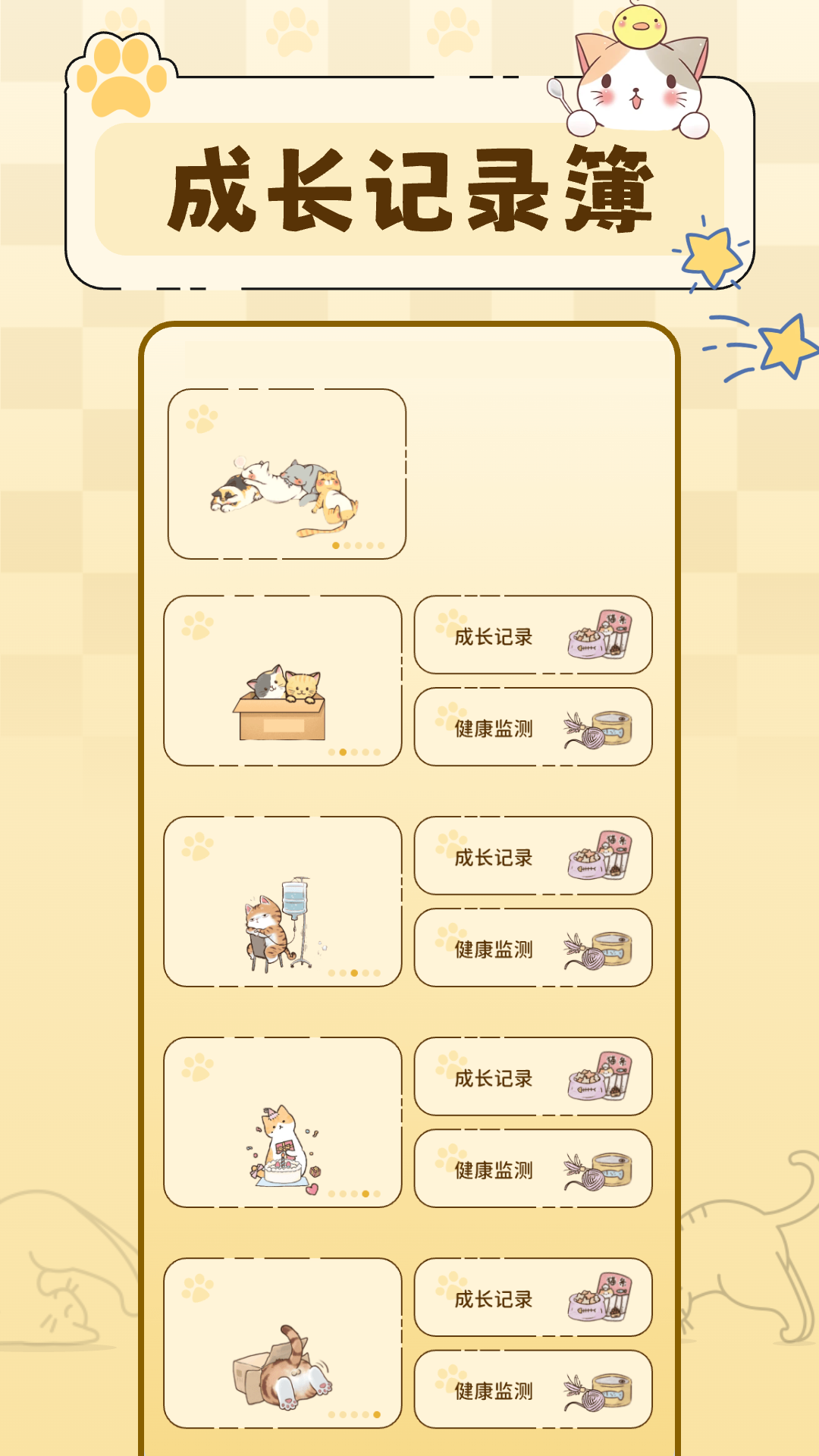
Task: Click the paw icon on the IV-drip cat card
Action: 199,844
